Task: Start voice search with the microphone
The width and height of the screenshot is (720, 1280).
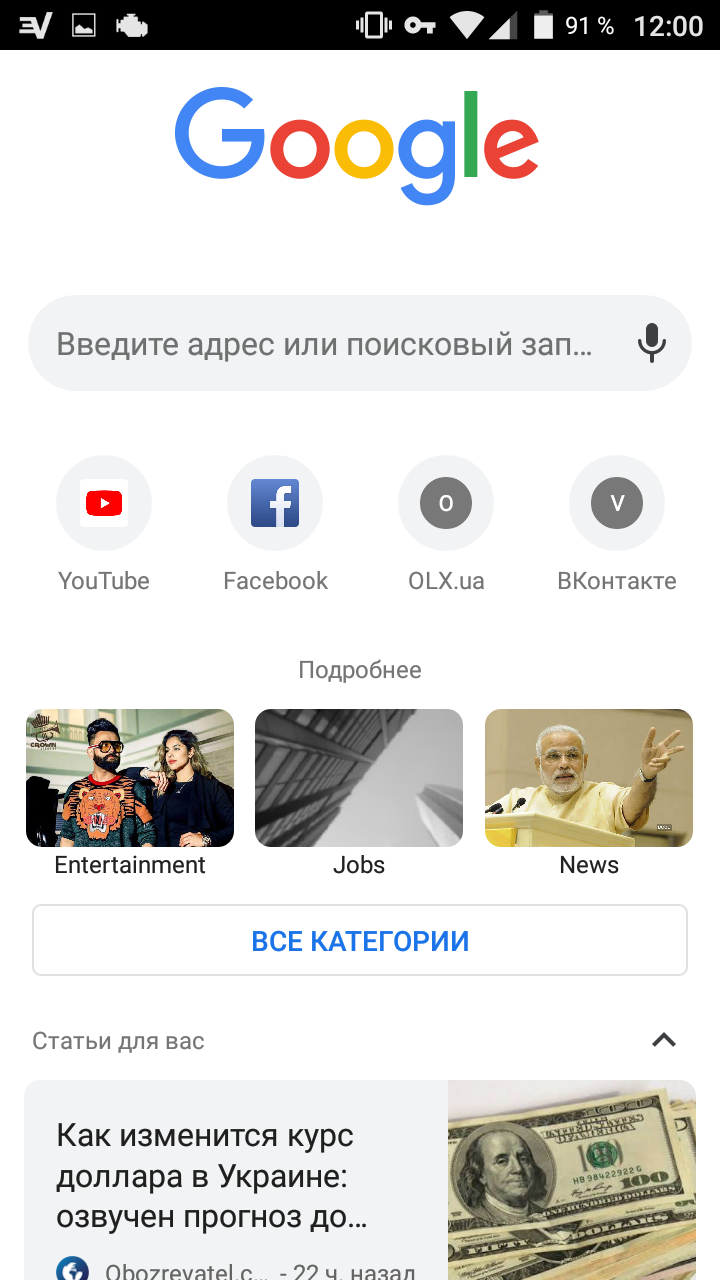Action: point(652,343)
